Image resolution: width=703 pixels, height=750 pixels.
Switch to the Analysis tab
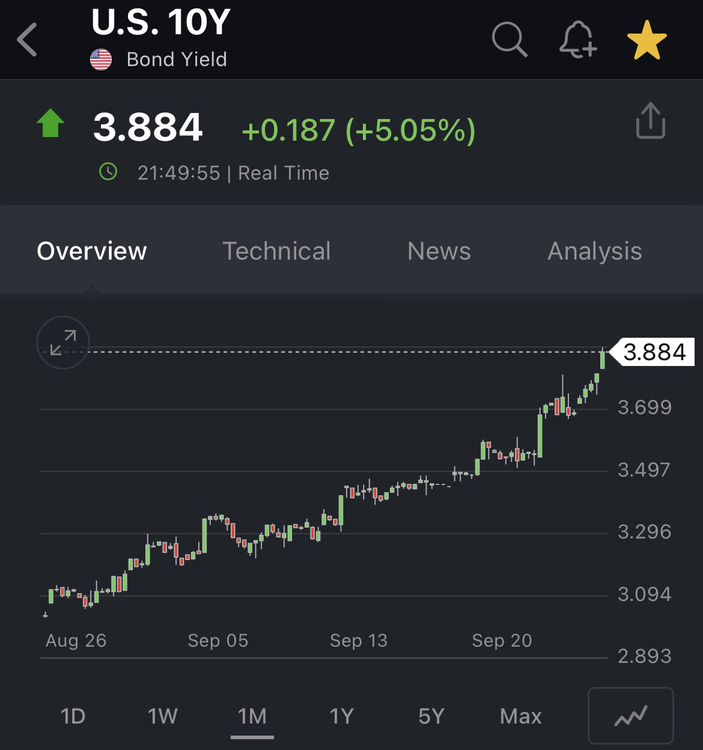pyautogui.click(x=594, y=251)
